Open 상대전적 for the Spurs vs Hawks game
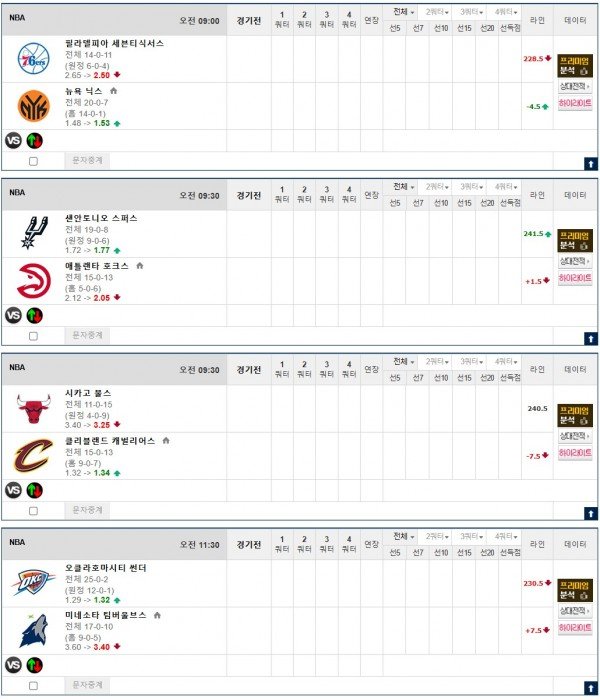This screenshot has height=700, width=600. coord(575,261)
